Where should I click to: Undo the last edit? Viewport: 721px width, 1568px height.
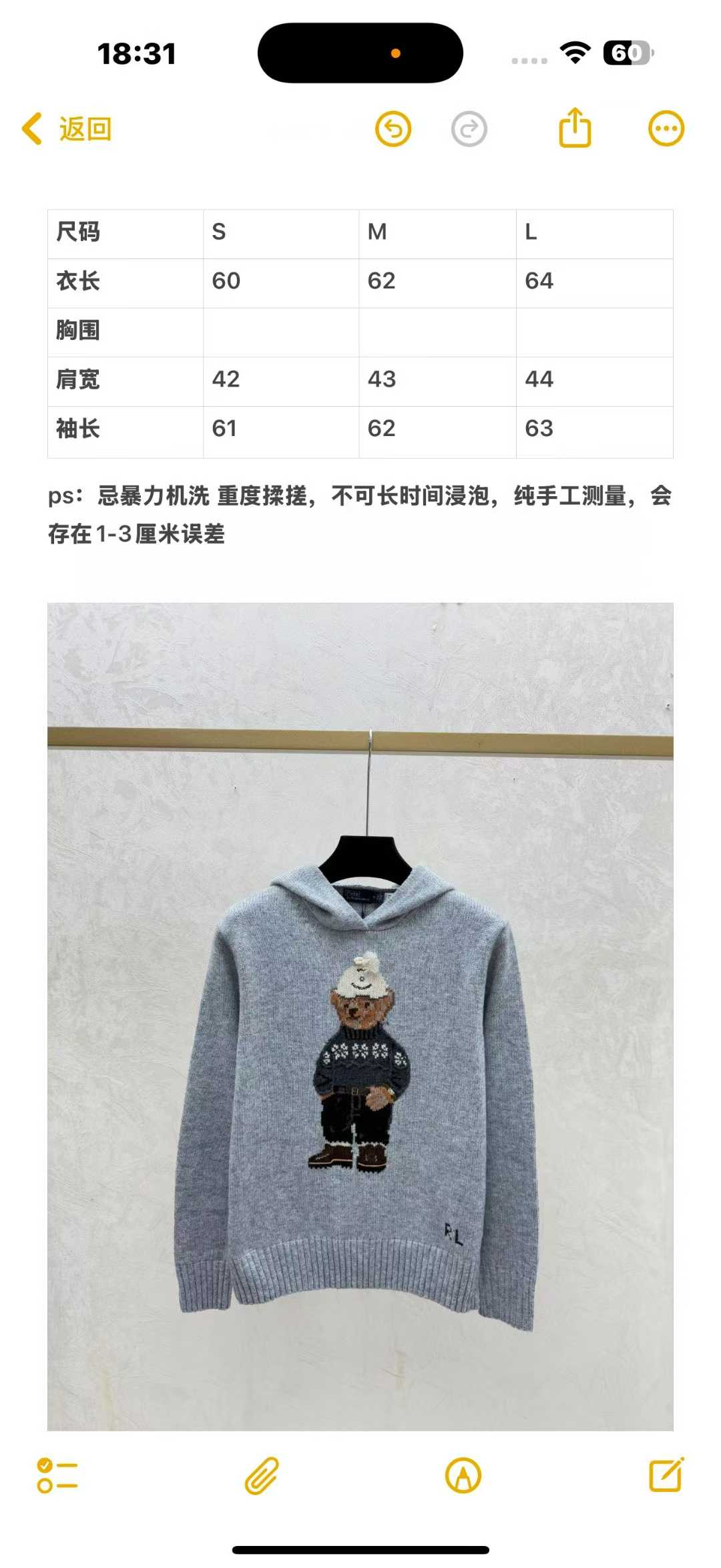393,129
